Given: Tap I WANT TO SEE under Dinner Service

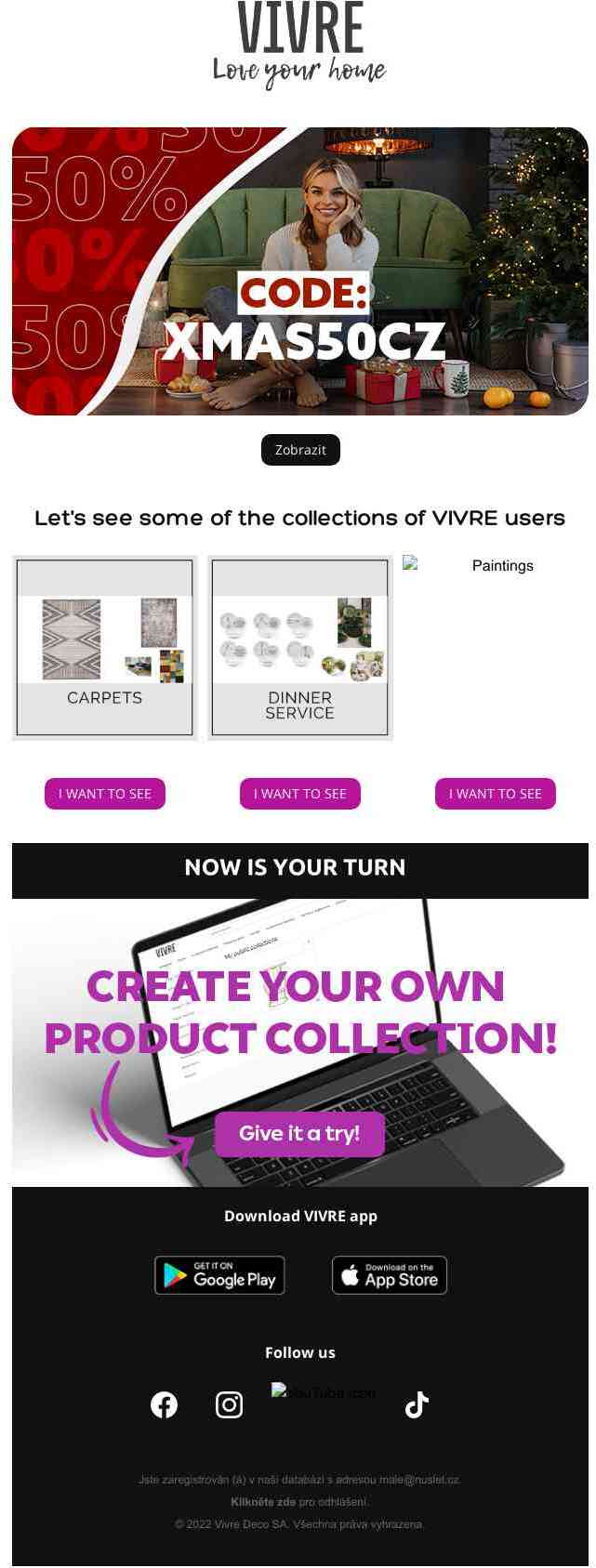Looking at the screenshot, I should 299,794.
